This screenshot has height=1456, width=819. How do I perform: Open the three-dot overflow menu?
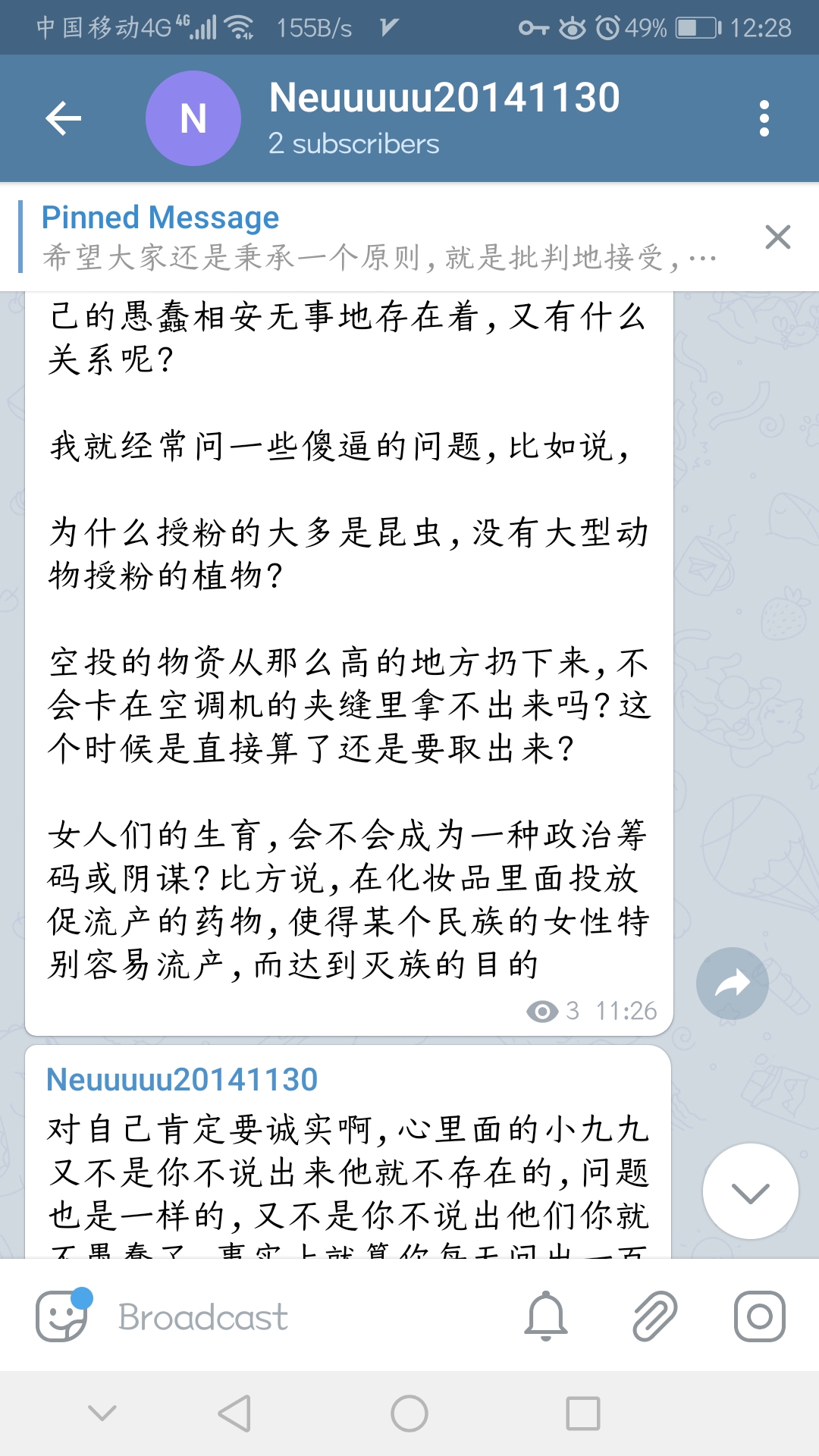[x=764, y=118]
